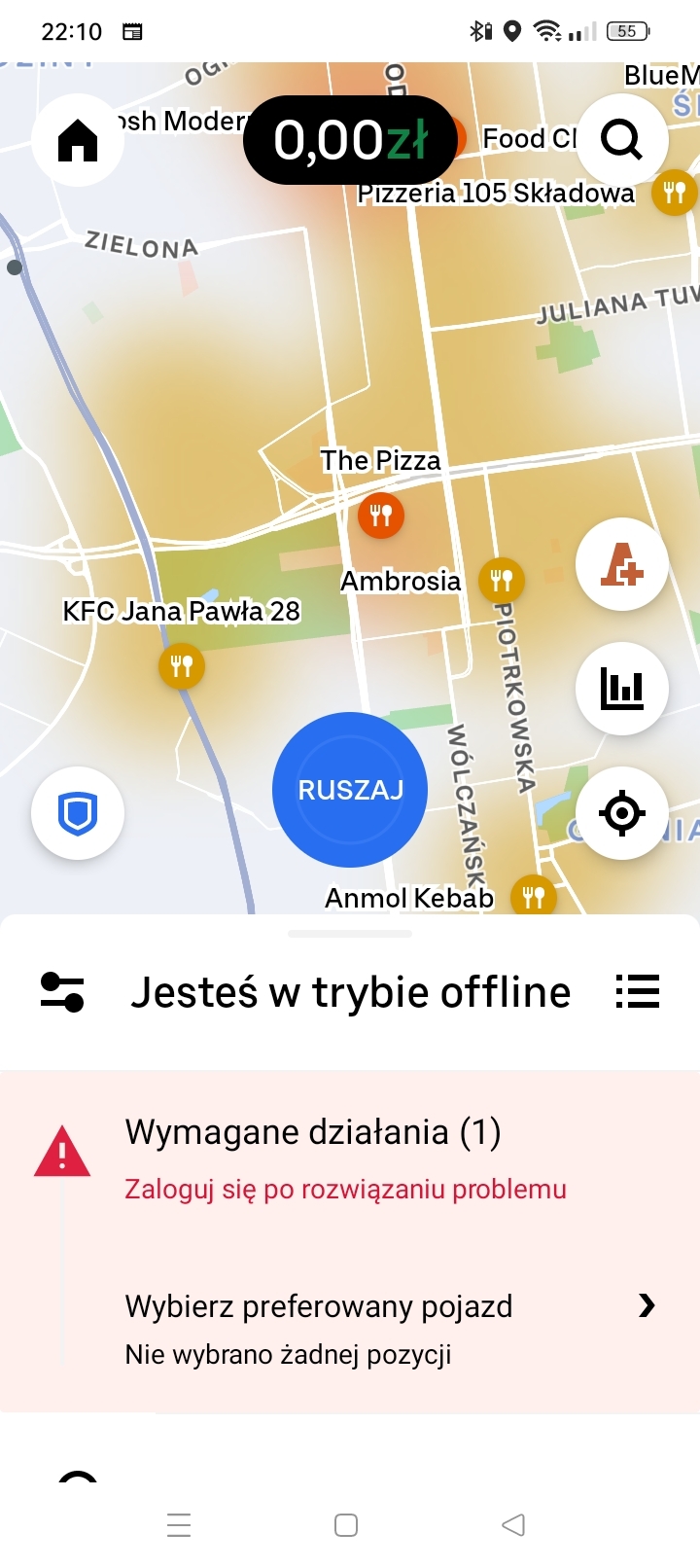
Task: Select KFC Jana Pawła 28 marker
Action: [x=182, y=666]
